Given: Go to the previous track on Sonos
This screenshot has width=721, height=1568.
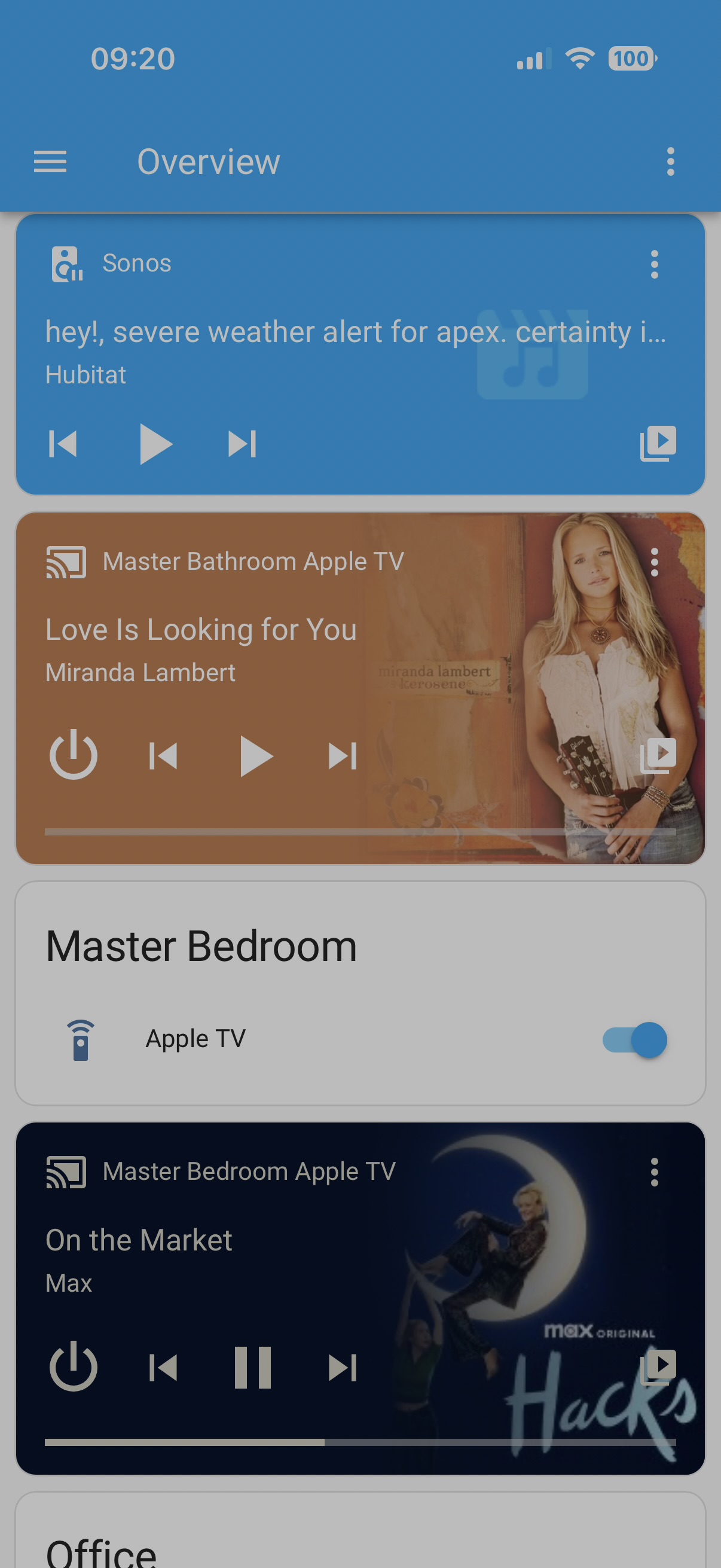Looking at the screenshot, I should tap(63, 444).
